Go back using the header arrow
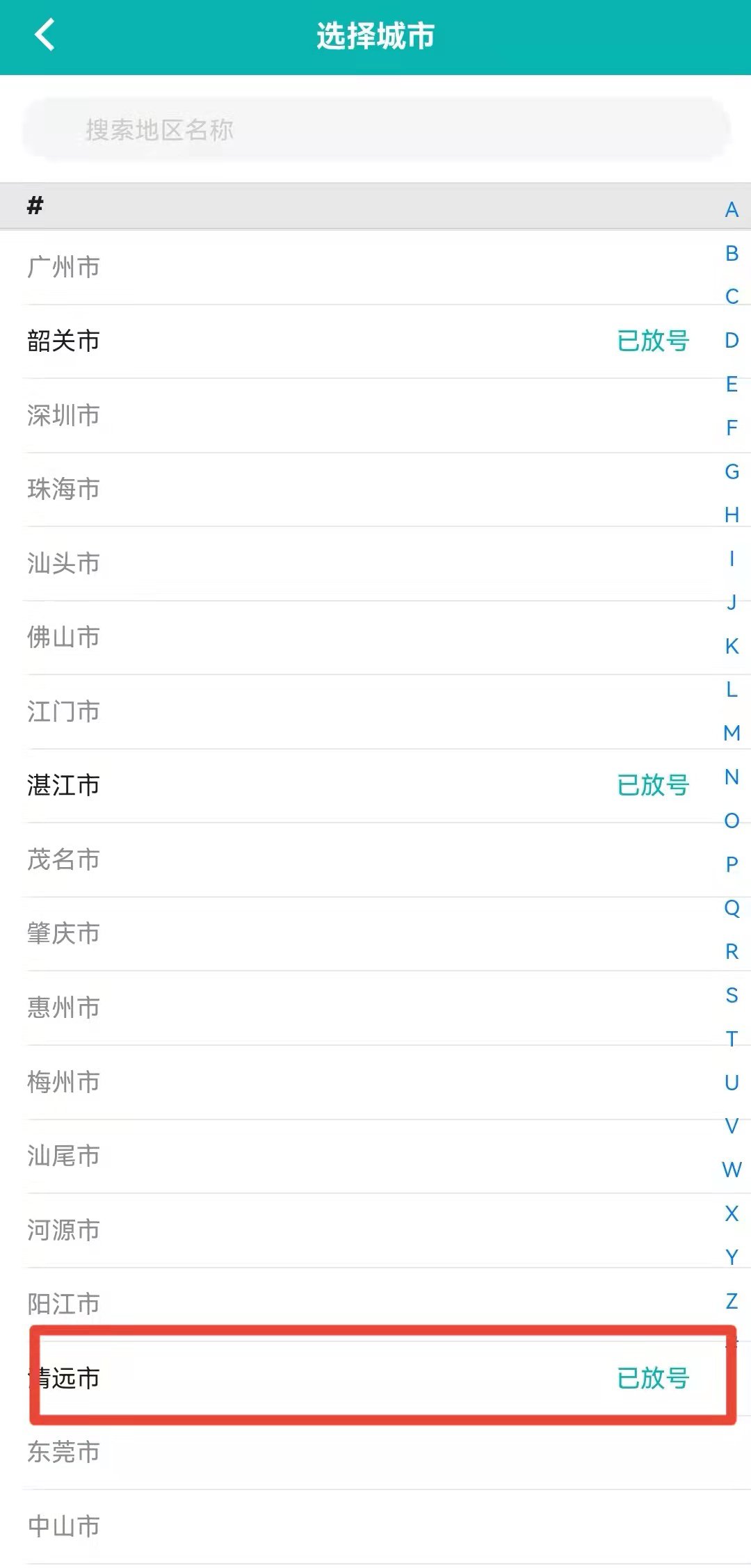 45,35
